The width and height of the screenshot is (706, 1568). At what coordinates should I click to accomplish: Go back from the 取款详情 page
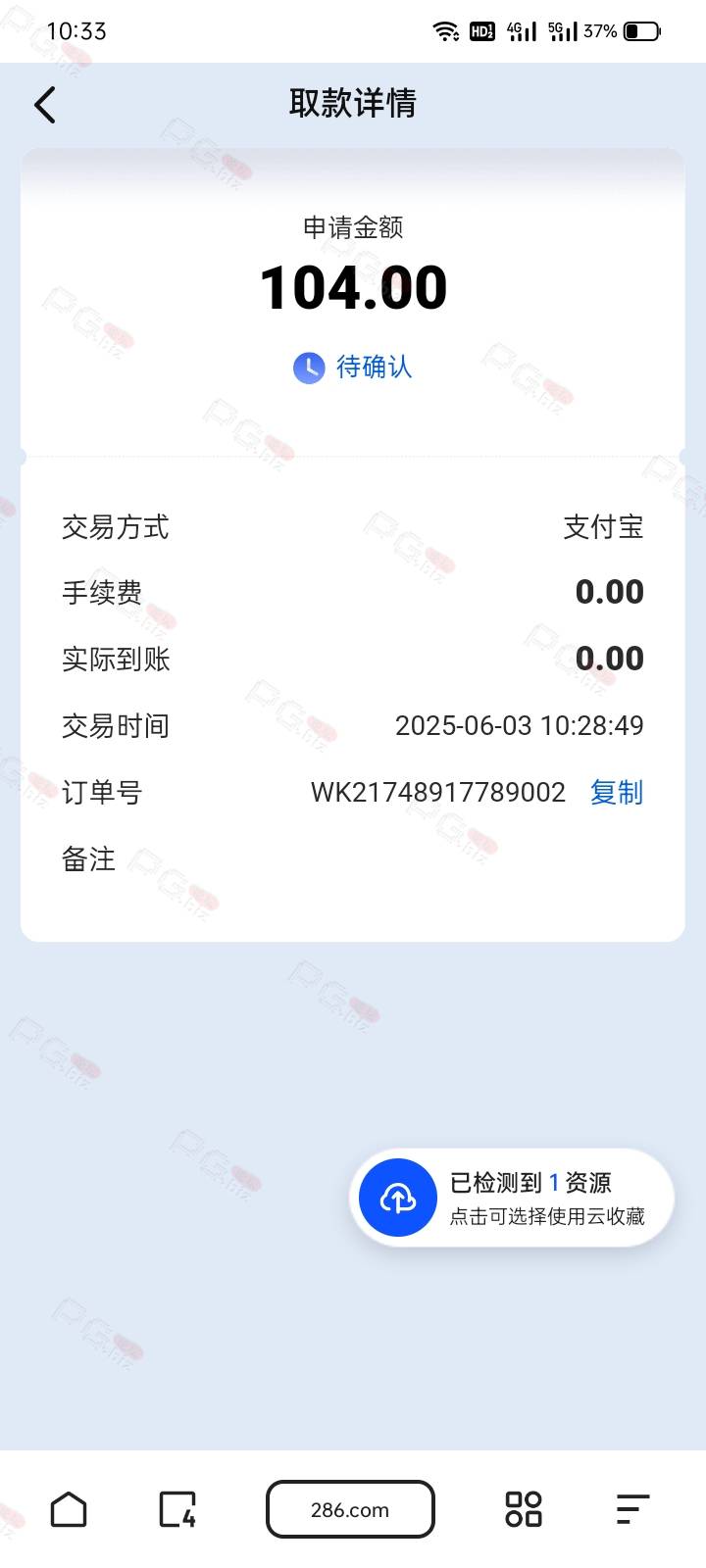coord(45,104)
